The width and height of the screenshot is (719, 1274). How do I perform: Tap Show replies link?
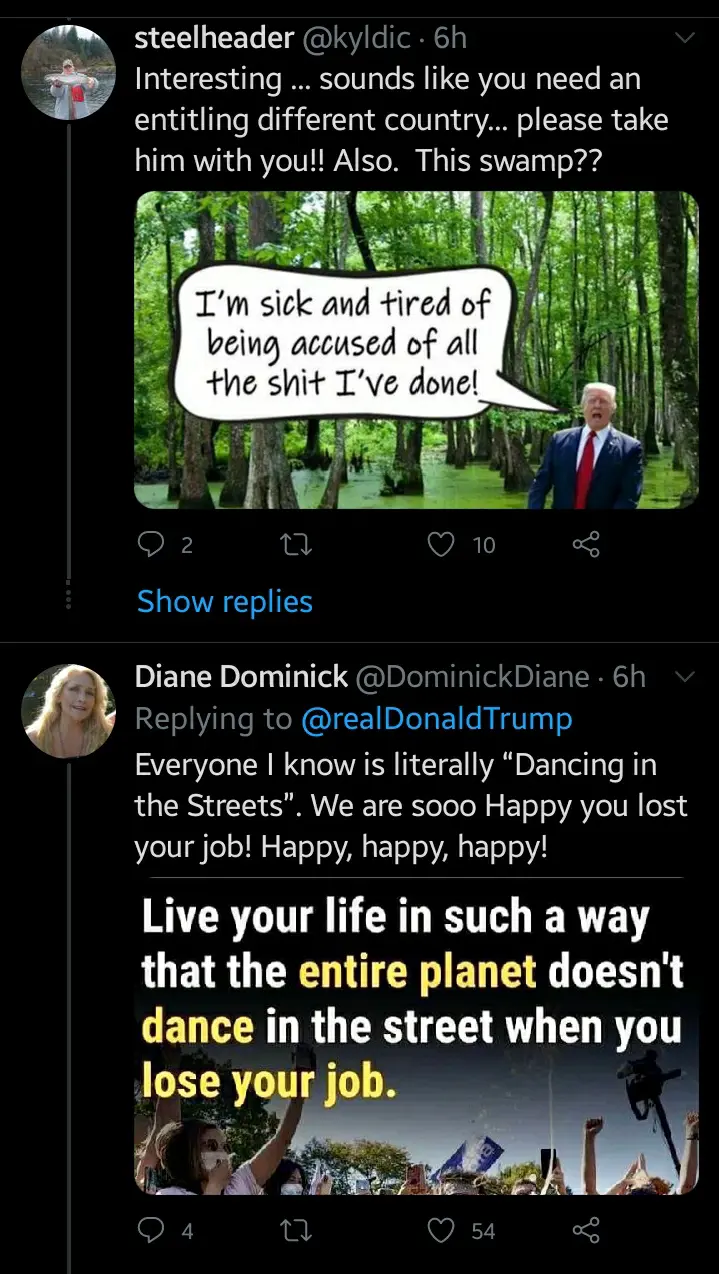pyautogui.click(x=225, y=601)
